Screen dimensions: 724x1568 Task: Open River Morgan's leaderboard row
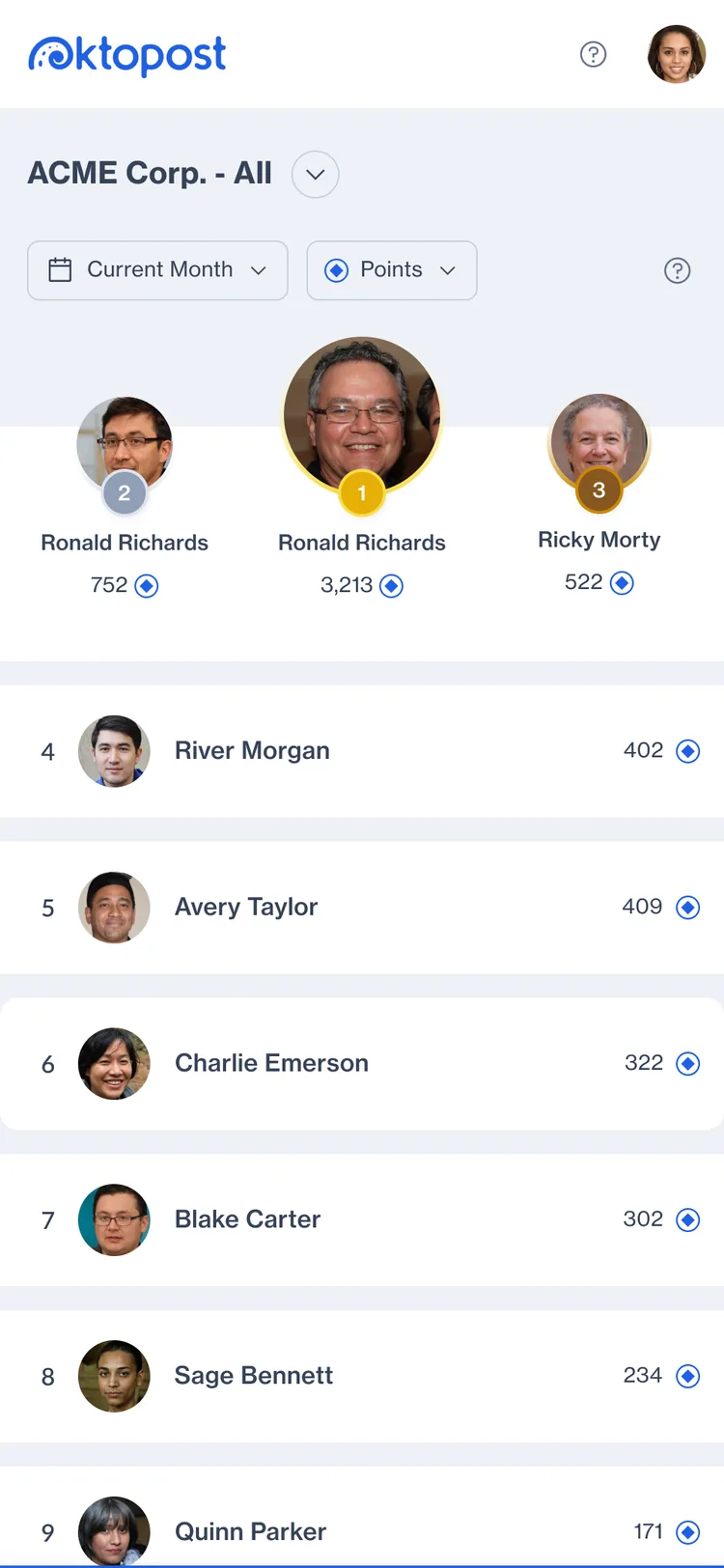click(362, 751)
